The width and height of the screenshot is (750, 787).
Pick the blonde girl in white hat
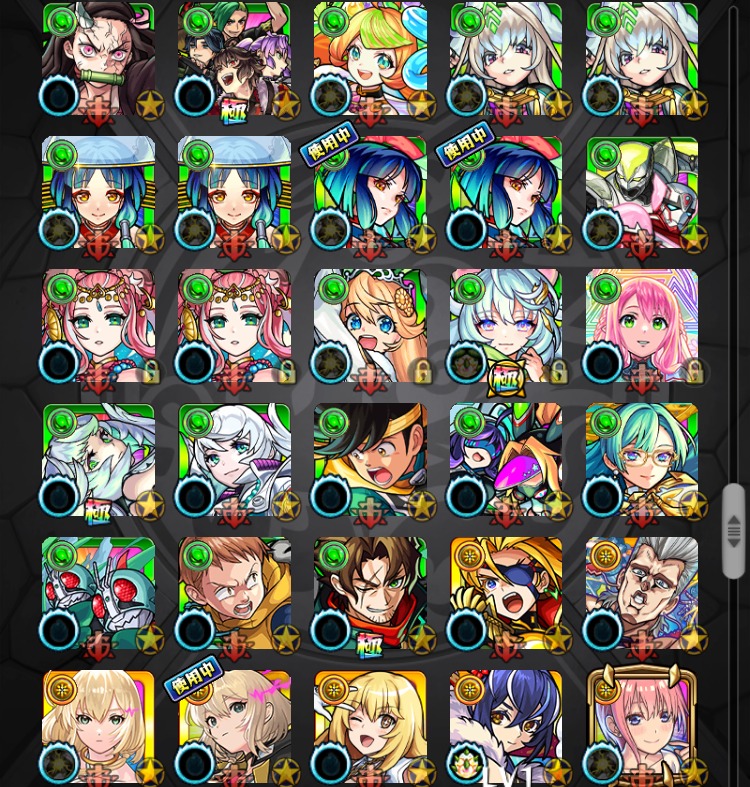370,326
